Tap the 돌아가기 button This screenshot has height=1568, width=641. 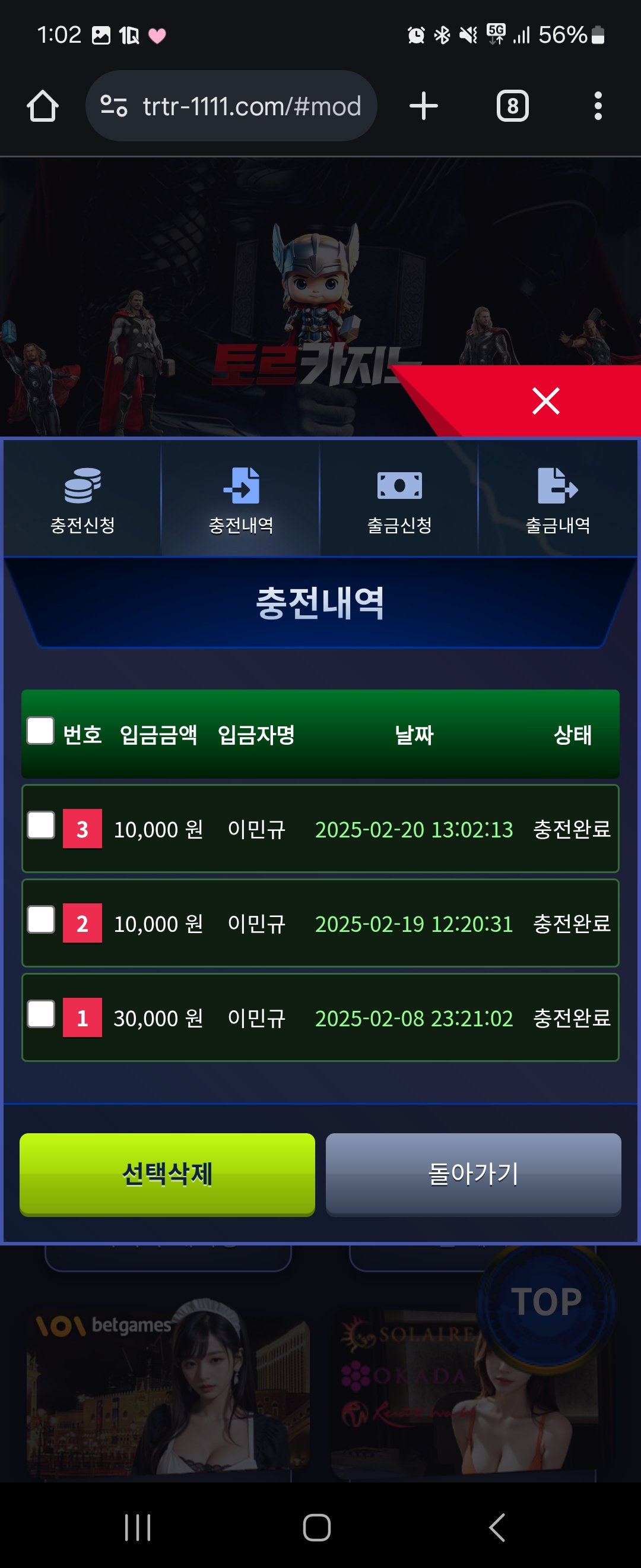click(473, 1174)
